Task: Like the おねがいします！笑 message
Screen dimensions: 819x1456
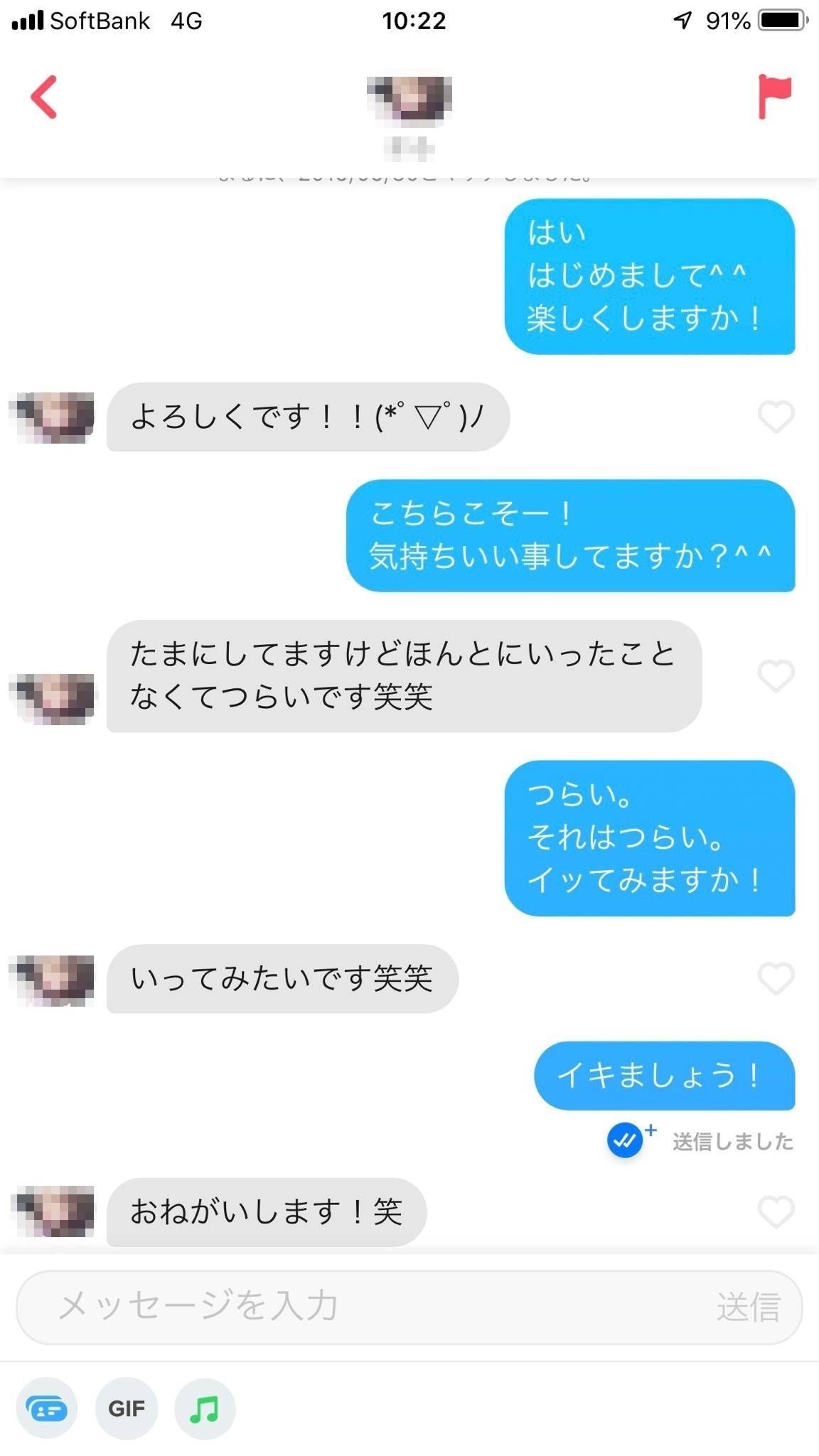Action: pyautogui.click(x=776, y=1211)
